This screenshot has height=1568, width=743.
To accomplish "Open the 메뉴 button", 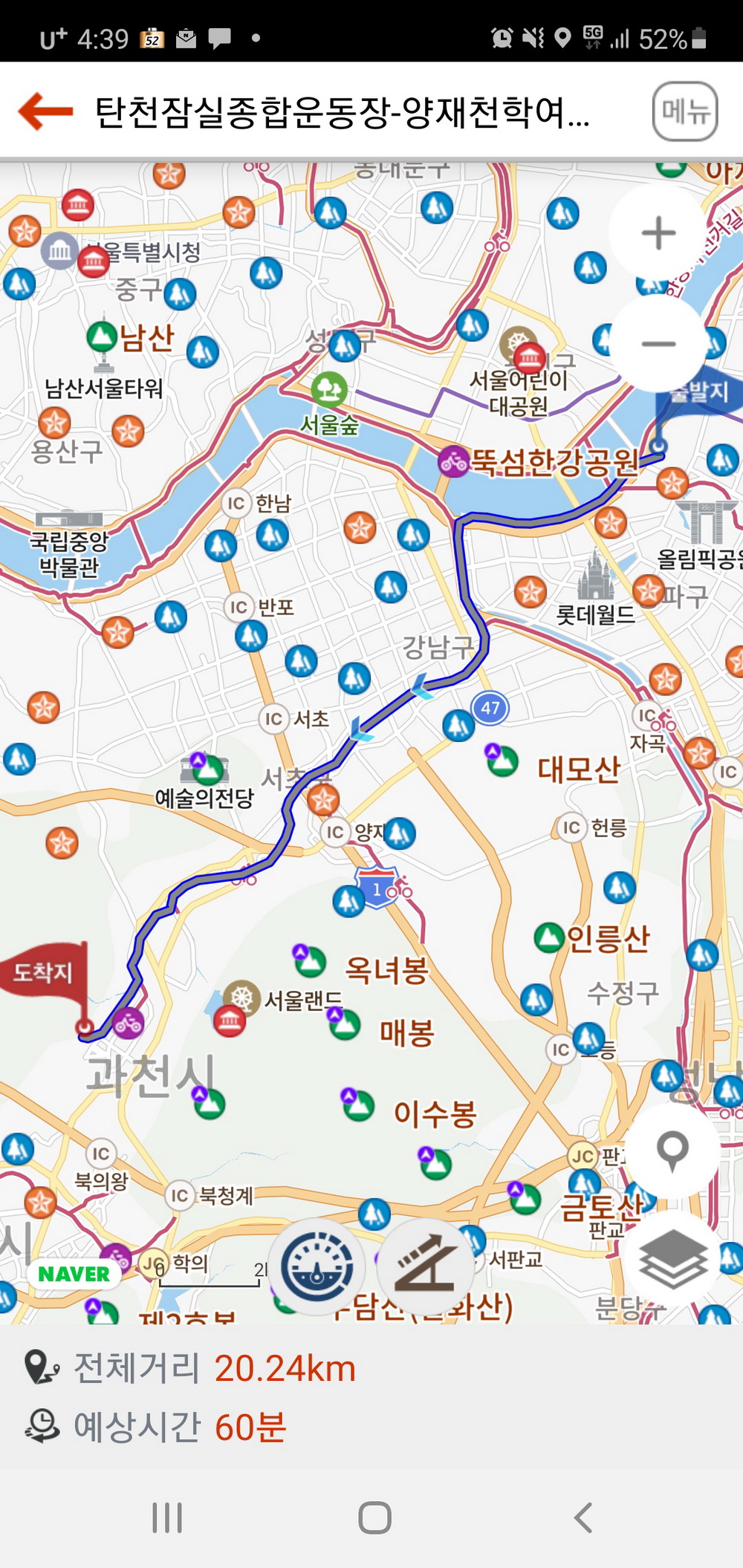I will (x=684, y=111).
